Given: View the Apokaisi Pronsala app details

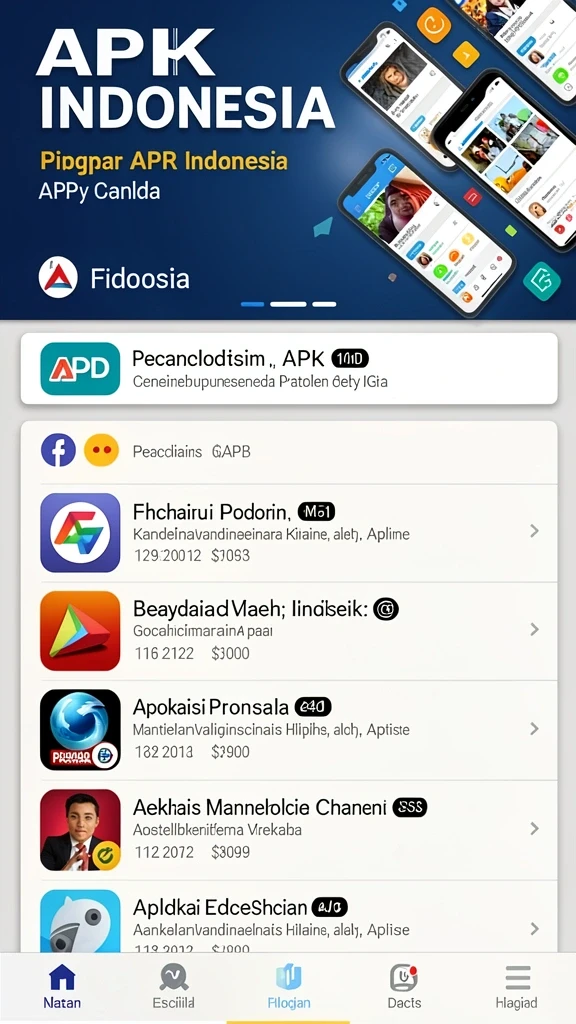Looking at the screenshot, I should point(289,730).
